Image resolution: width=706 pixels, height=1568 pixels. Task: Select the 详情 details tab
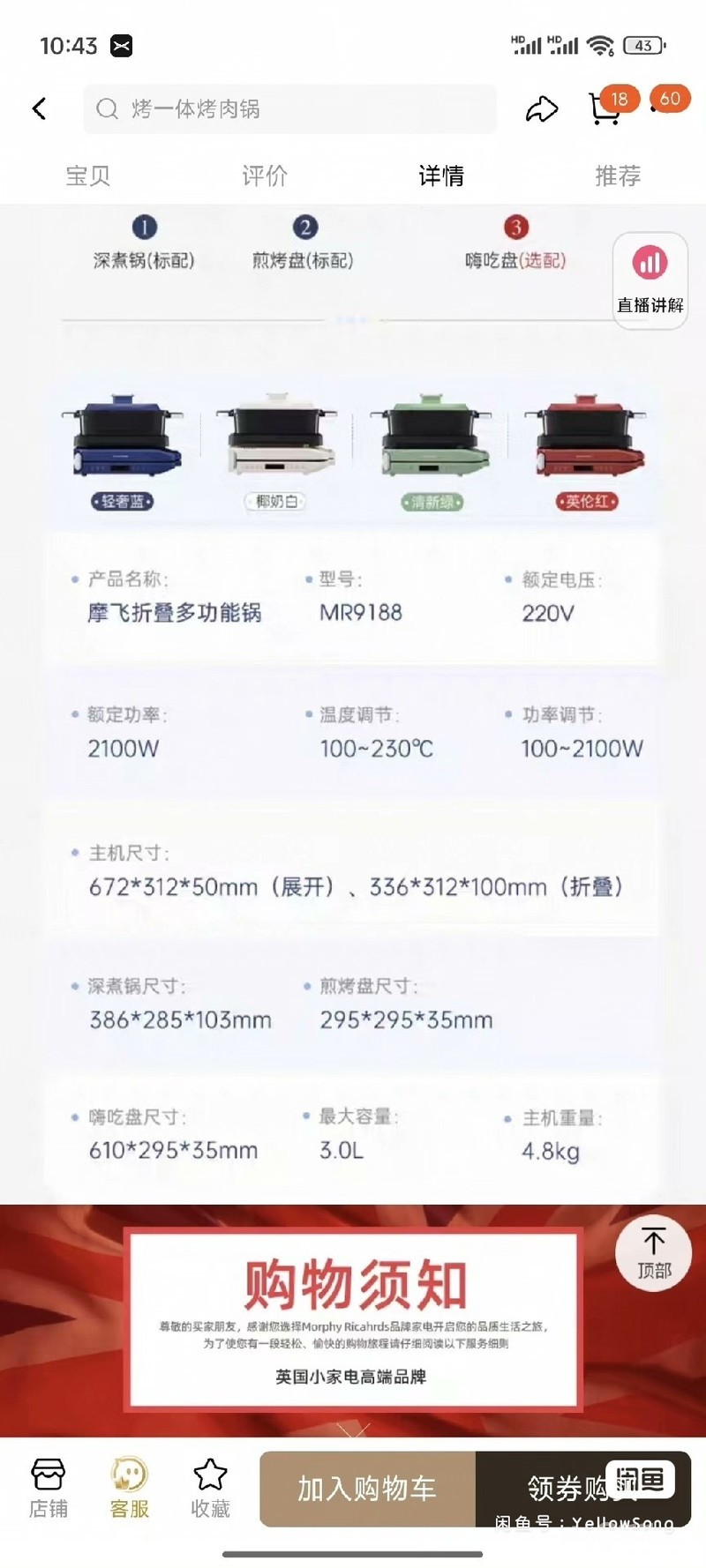[x=441, y=175]
